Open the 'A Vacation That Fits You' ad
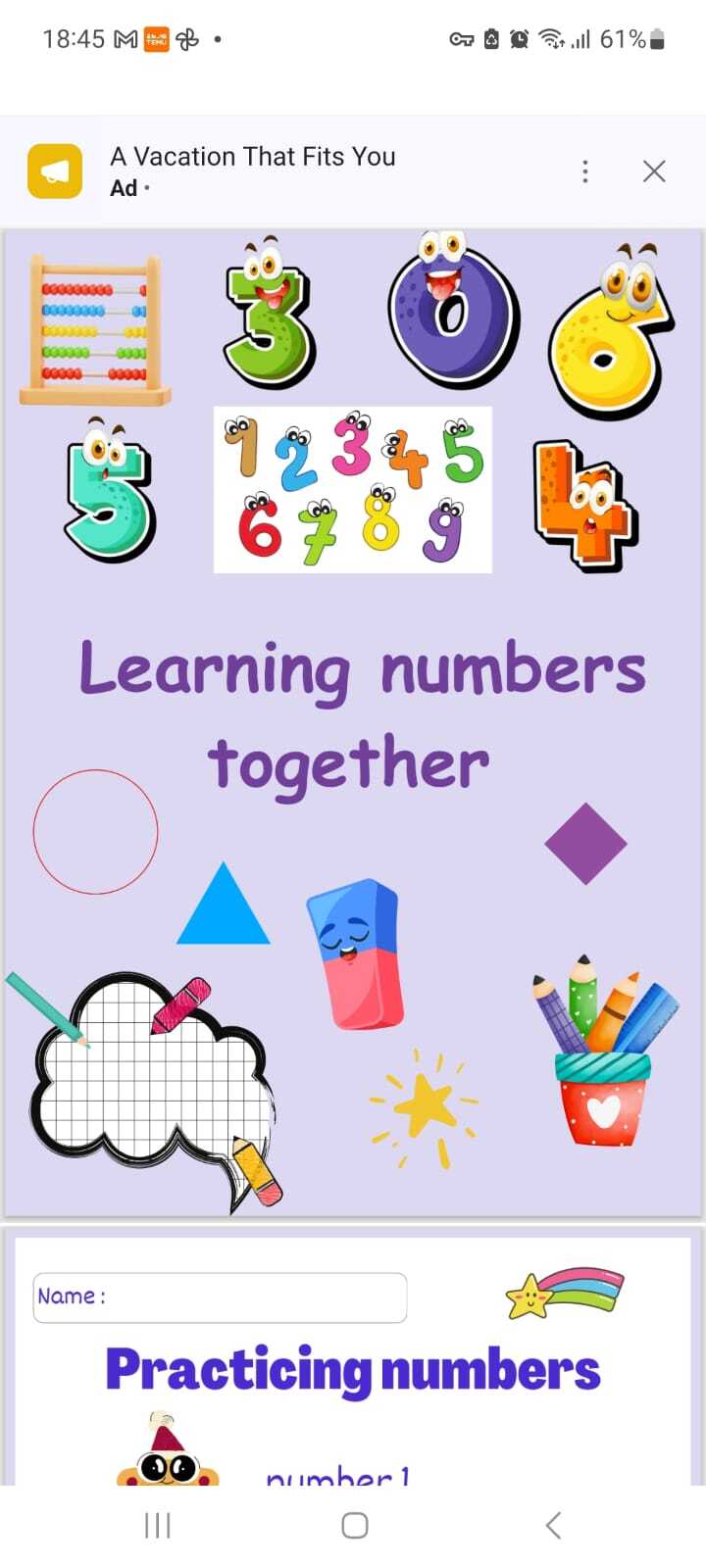Image resolution: width=706 pixels, height=1568 pixels. click(253, 157)
